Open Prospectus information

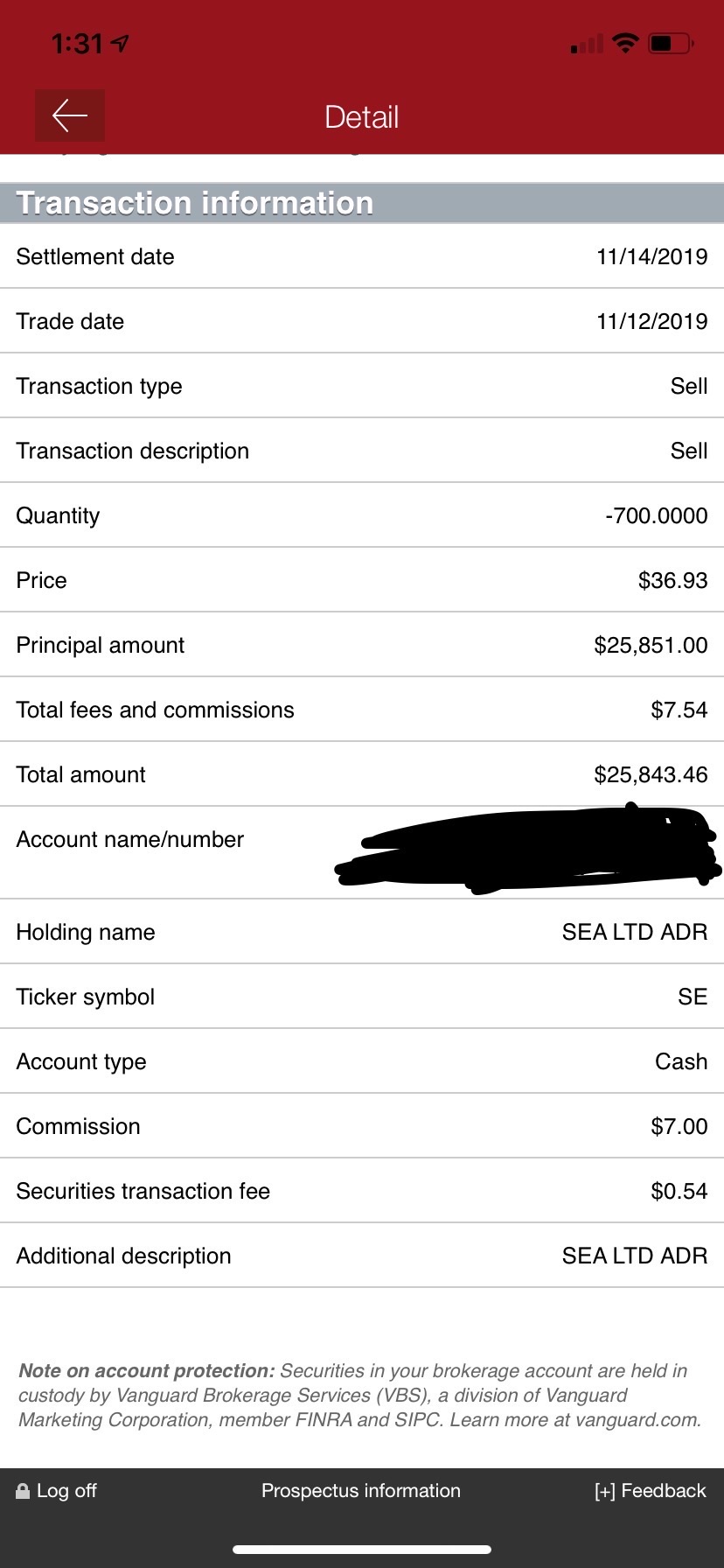pyautogui.click(x=361, y=1491)
